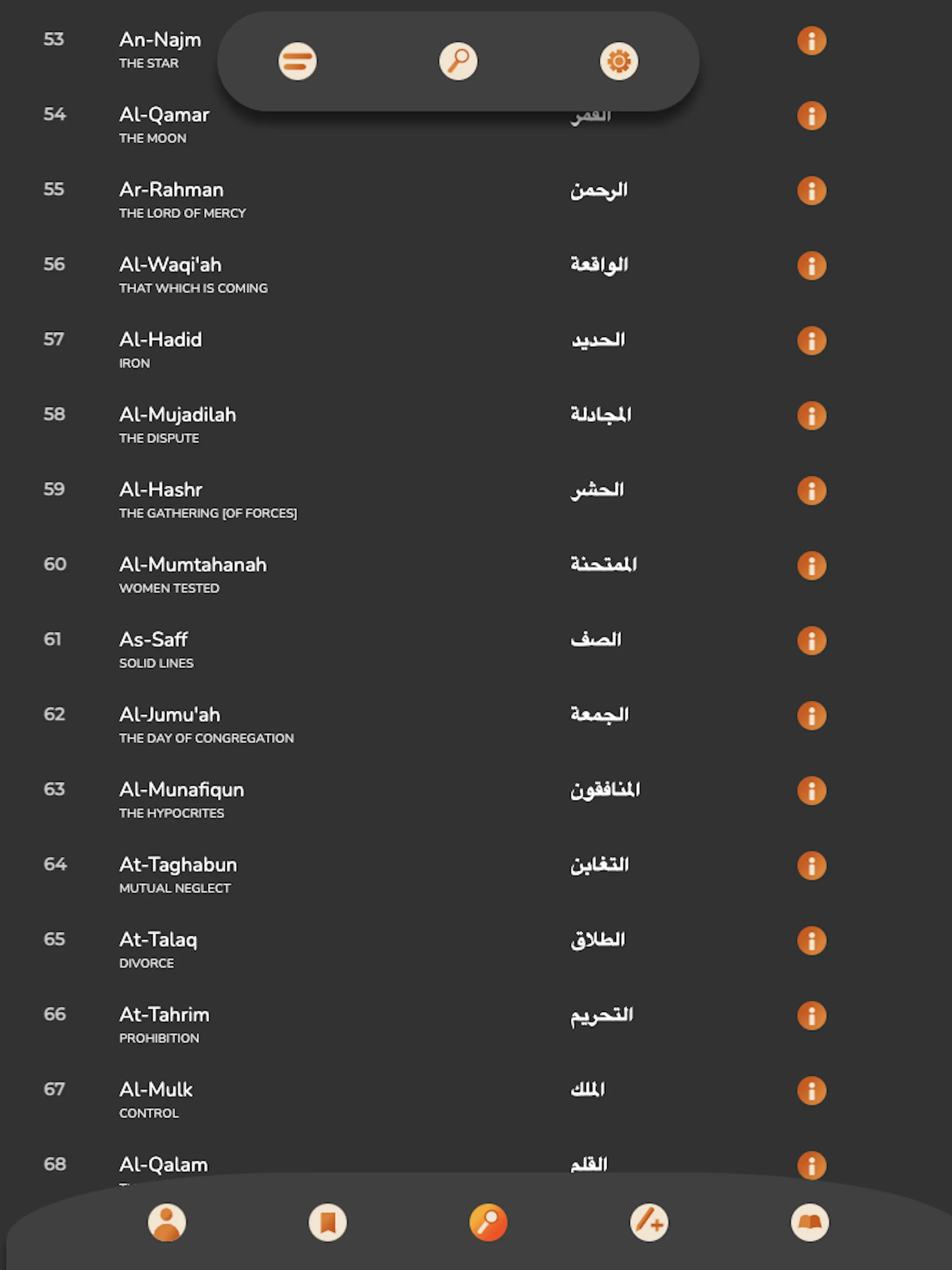Open bookmarks from the bottom navigation
Screen dimensions: 952x1270
tap(328, 1223)
